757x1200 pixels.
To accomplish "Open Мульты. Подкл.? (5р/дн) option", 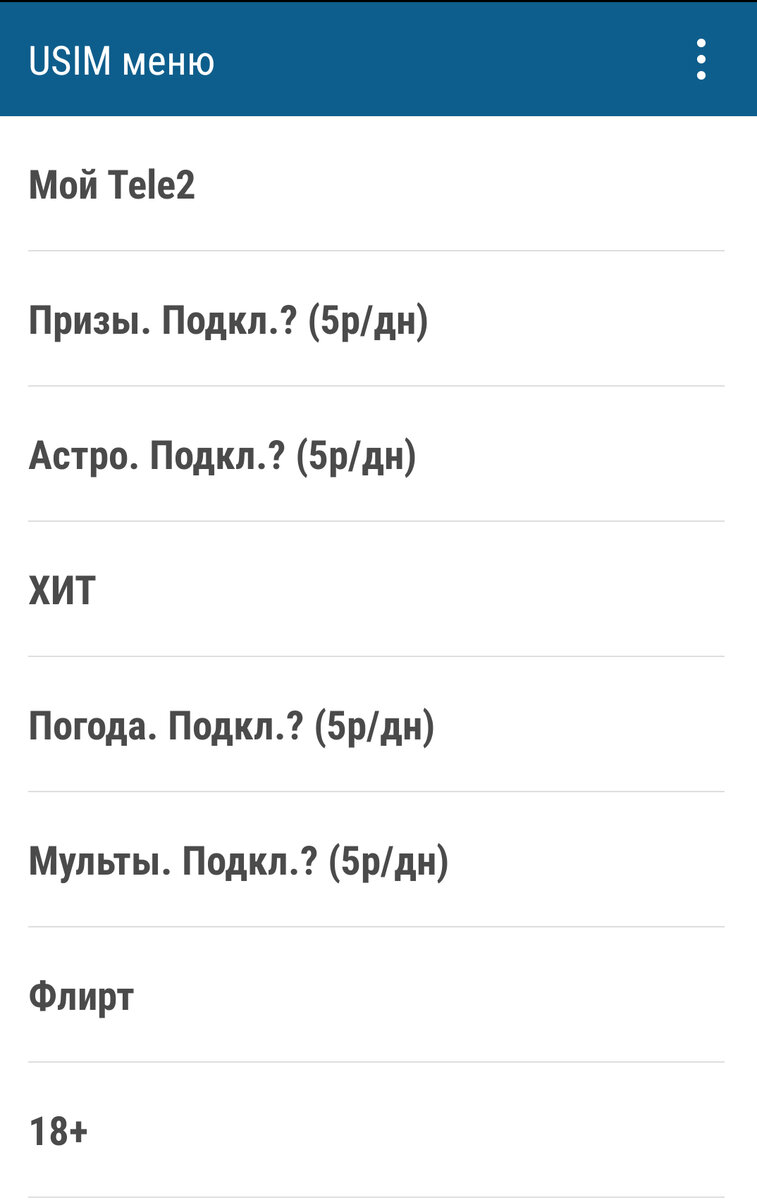I will (x=378, y=862).
